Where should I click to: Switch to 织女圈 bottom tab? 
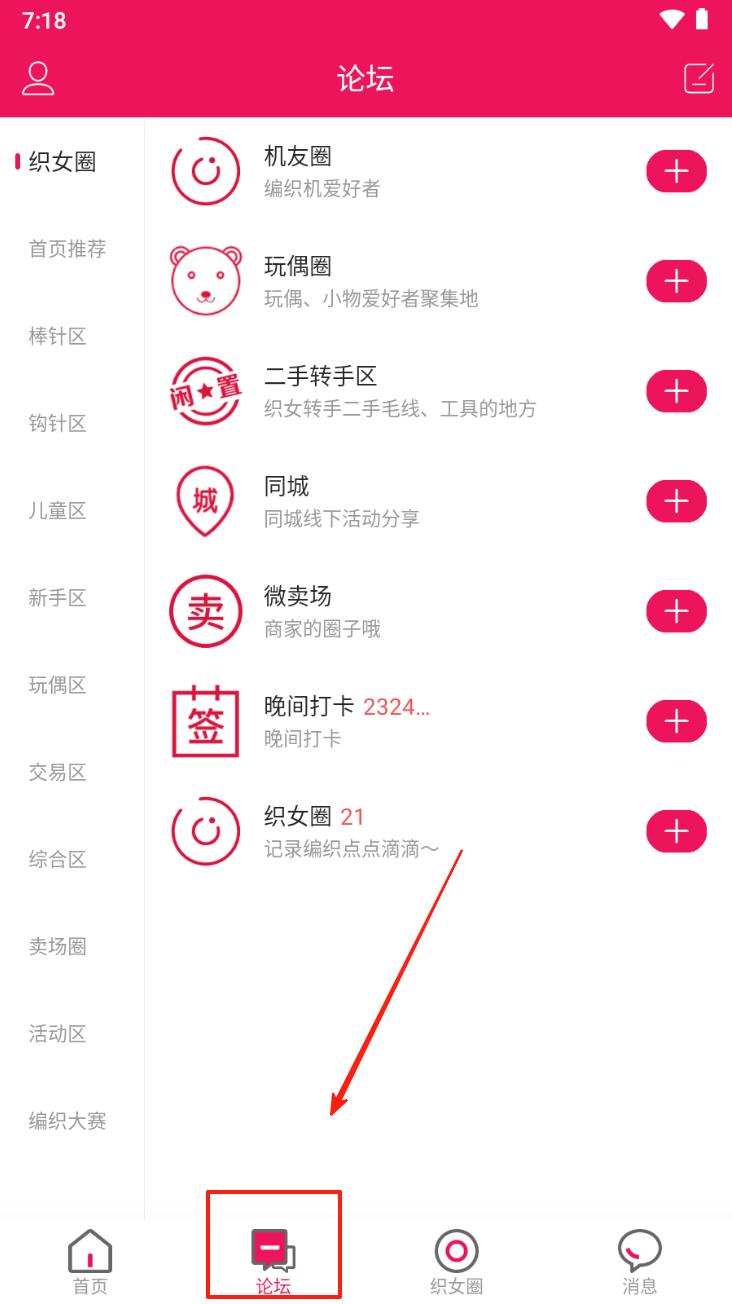pos(457,1262)
